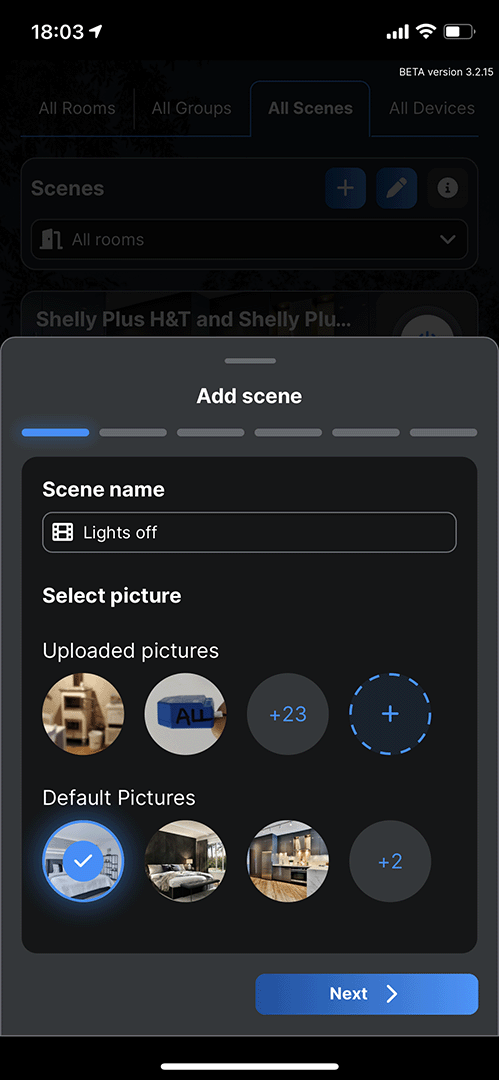Edit the Scene name field

(250, 532)
